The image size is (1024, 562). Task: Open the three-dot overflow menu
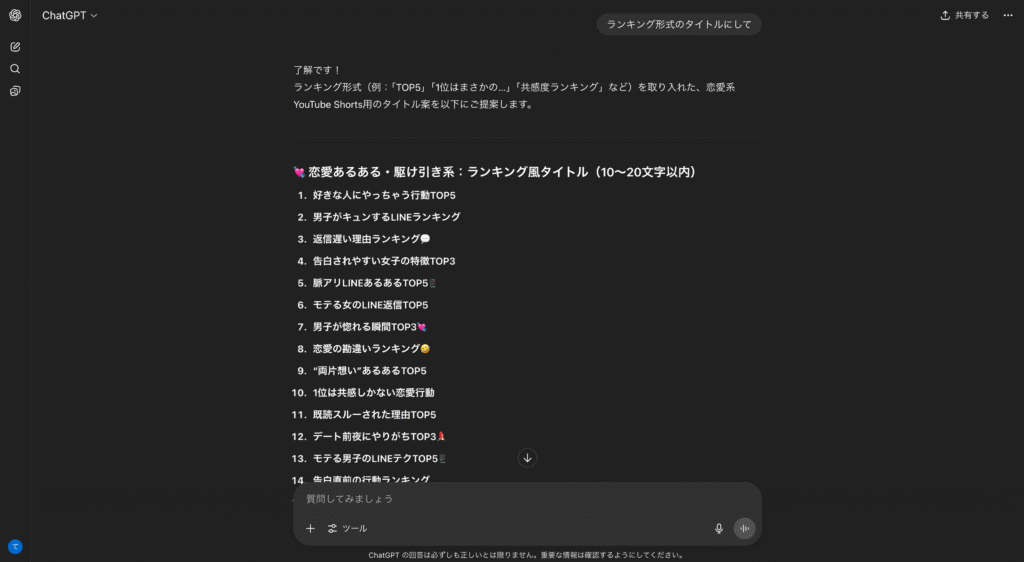[1008, 15]
